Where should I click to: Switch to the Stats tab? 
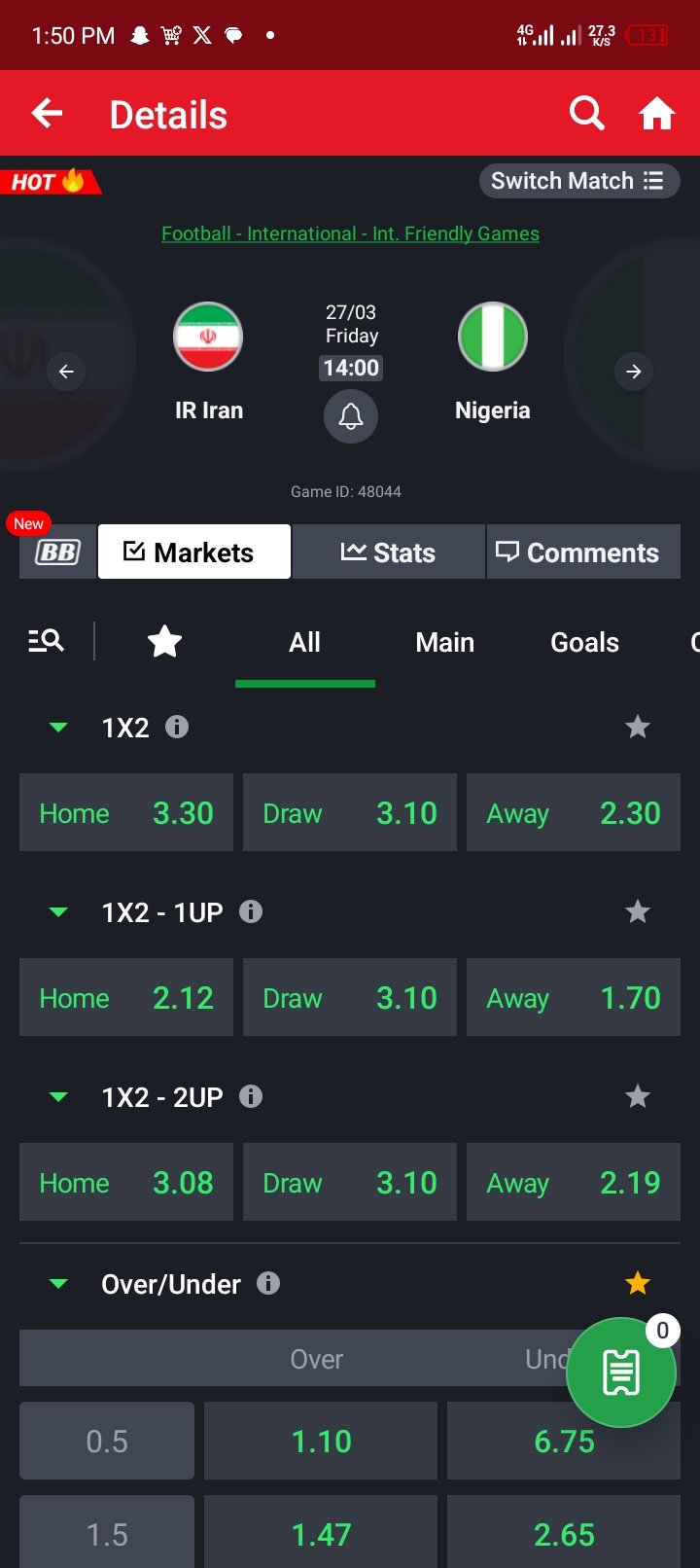(388, 552)
